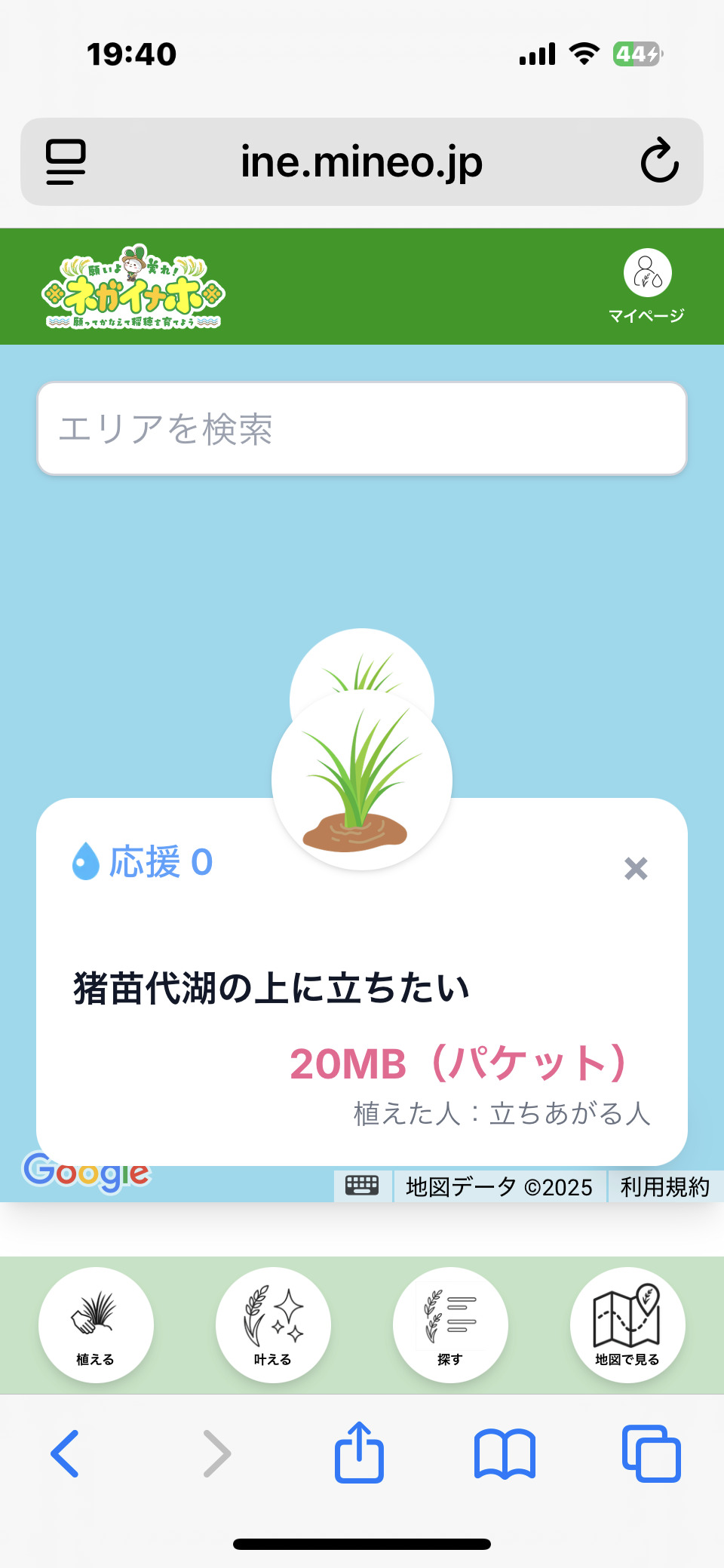The width and height of the screenshot is (724, 1568).
Task: Show all open browser tabs
Action: point(652,1453)
